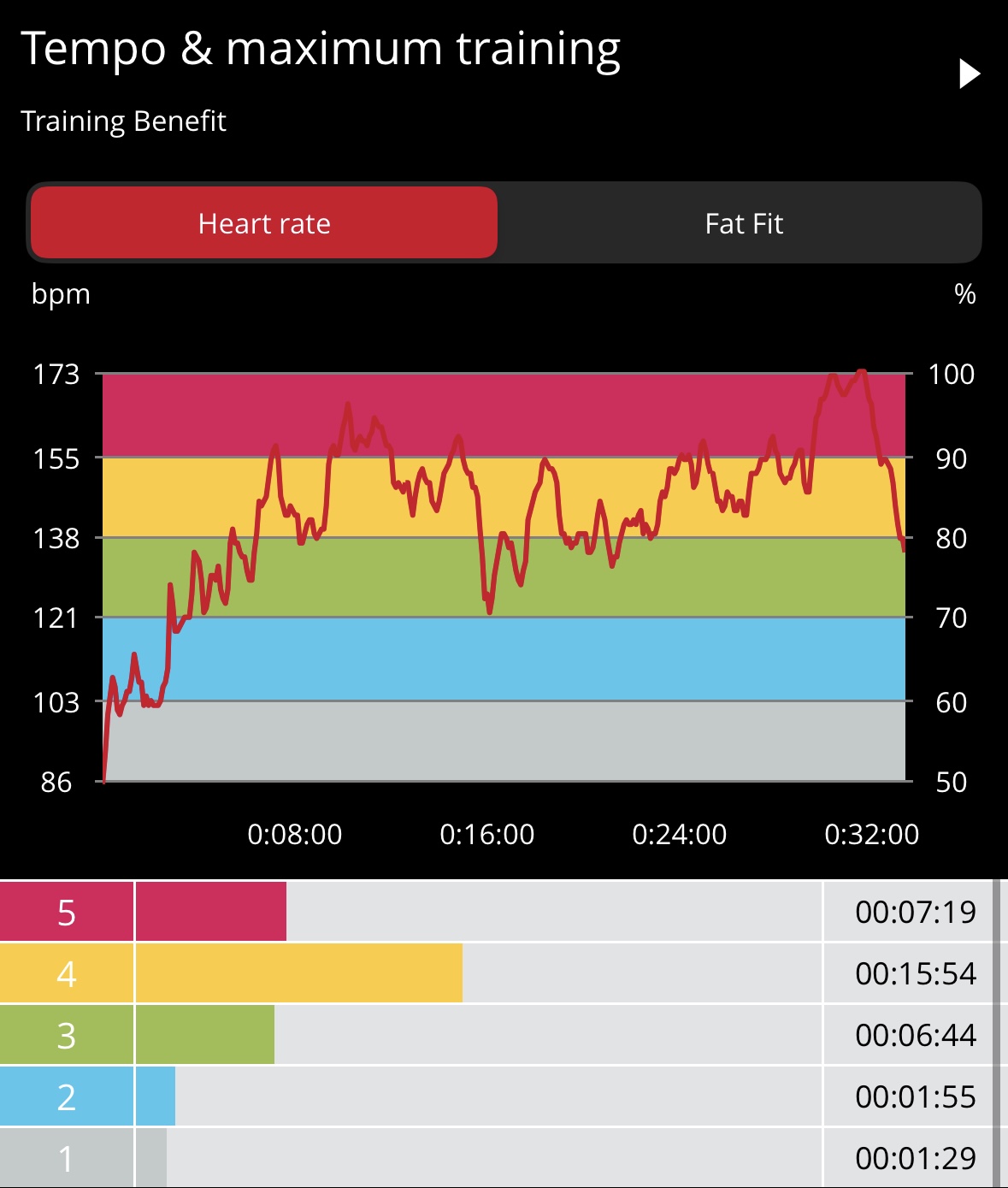This screenshot has height=1188, width=1008.
Task: Select the Heart rate segment
Action: (264, 223)
